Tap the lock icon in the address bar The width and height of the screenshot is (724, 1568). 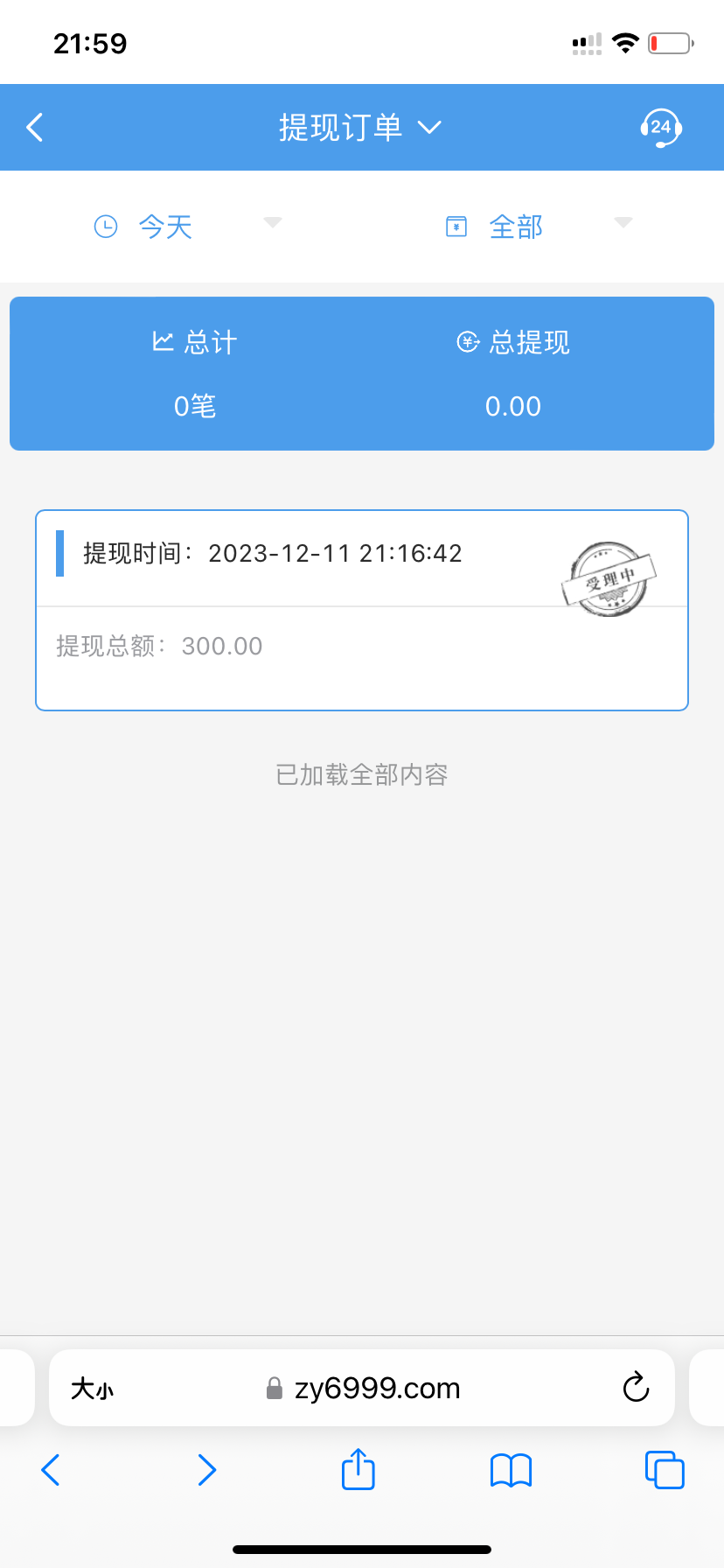(274, 1387)
